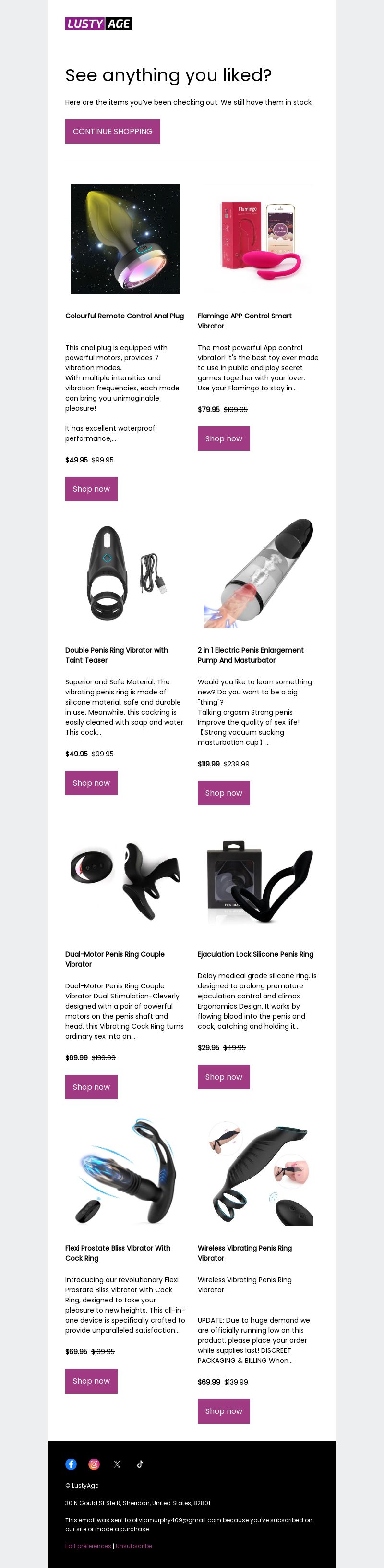Visit the LustyAge Facebook page

point(71,1464)
